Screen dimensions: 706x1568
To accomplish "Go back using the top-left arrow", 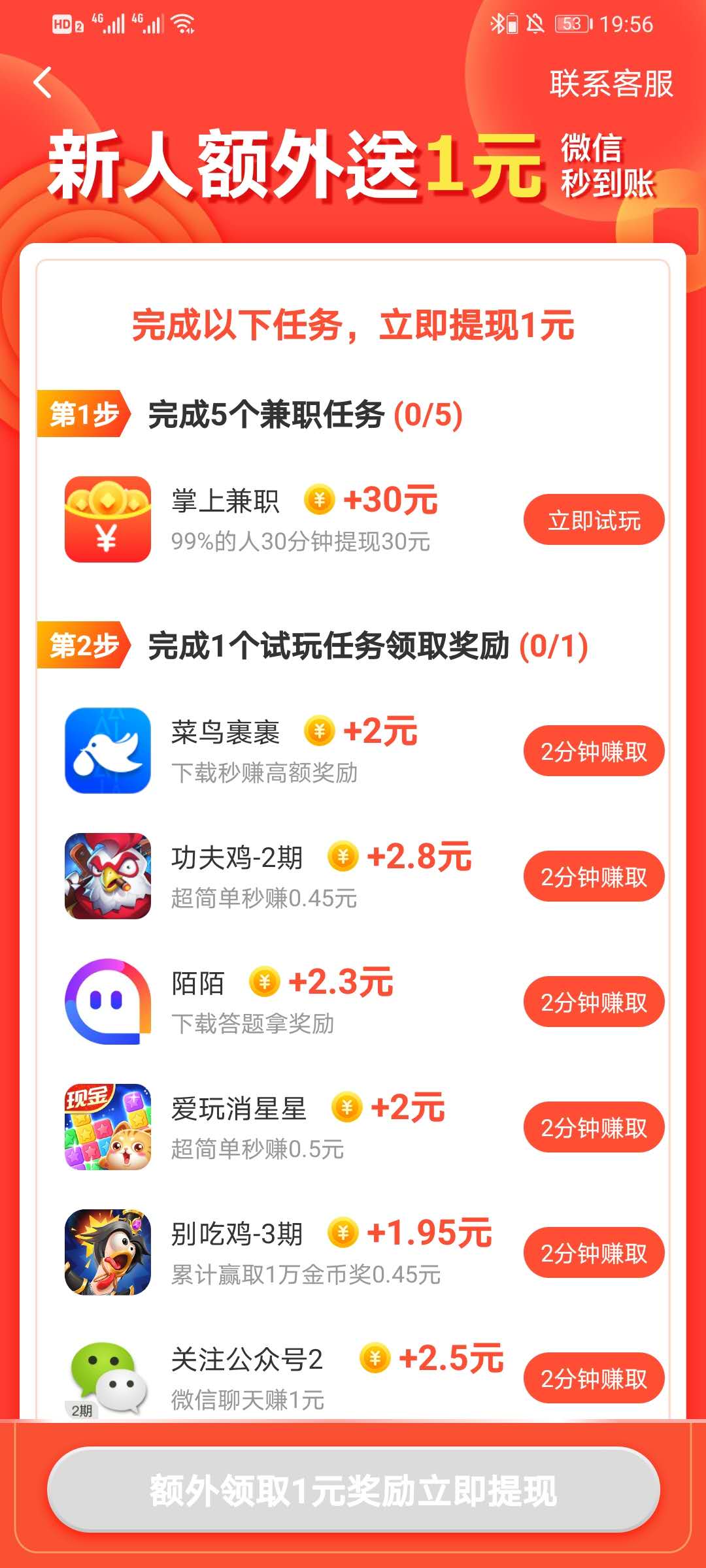I will 43,83.
